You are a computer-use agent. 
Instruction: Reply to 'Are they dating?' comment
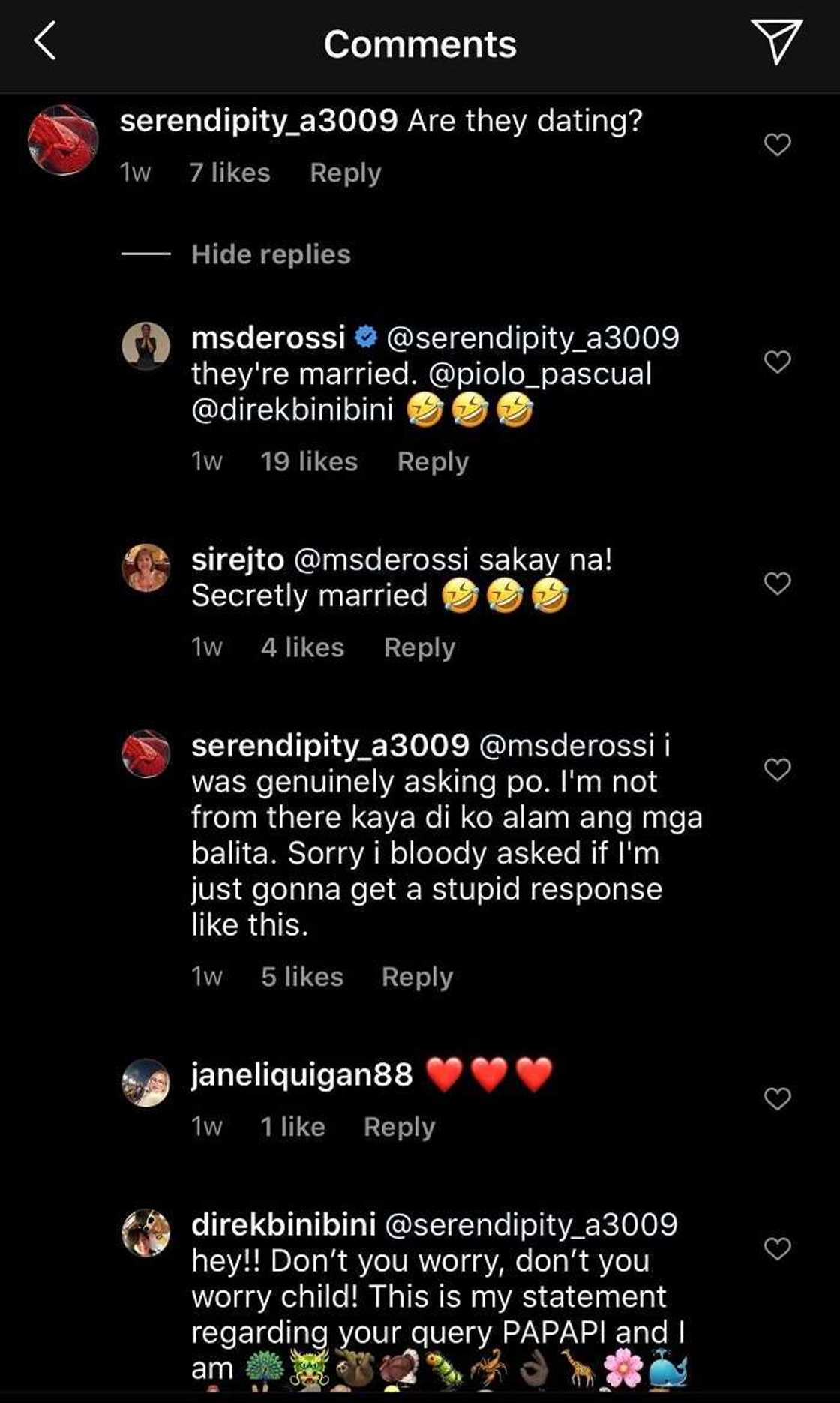[345, 173]
